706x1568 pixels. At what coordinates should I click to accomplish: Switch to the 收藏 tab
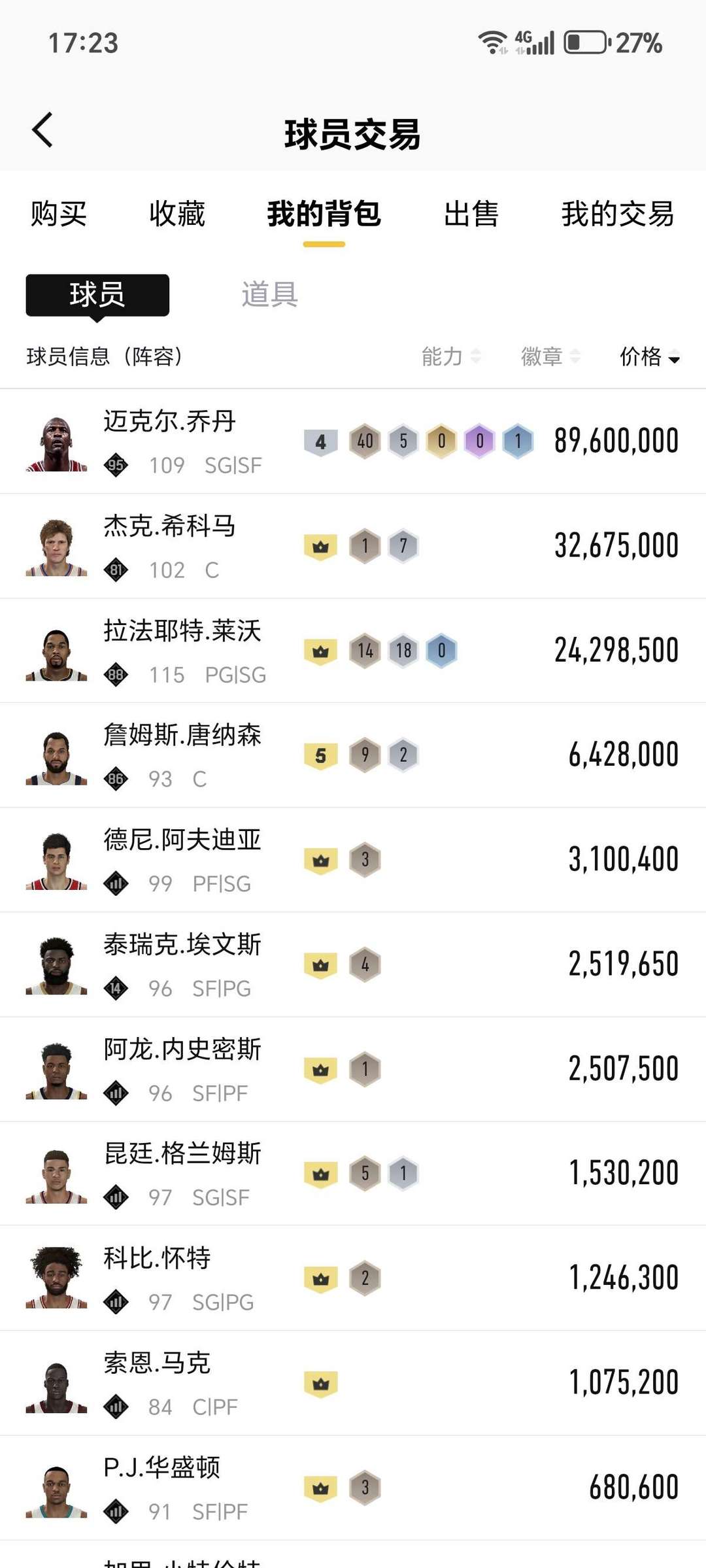(176, 214)
